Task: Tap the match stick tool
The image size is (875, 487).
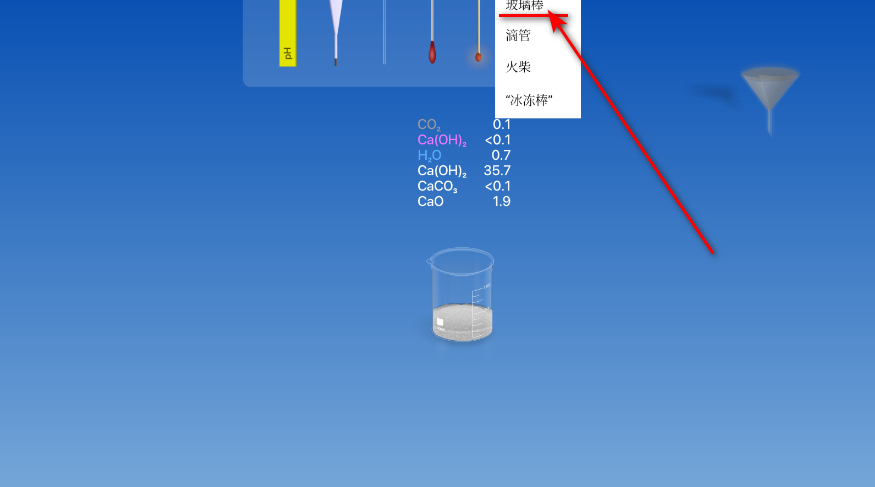Action: click(x=479, y=55)
